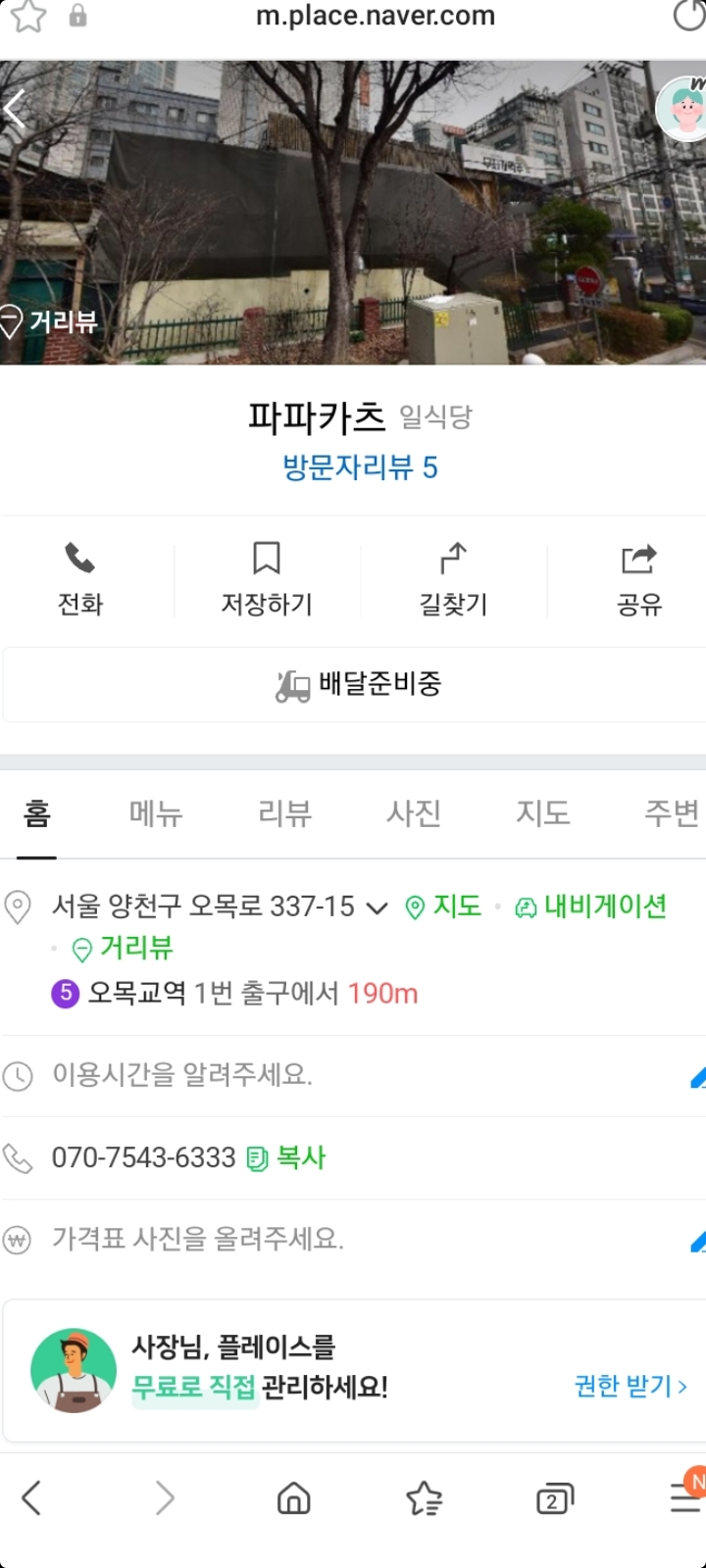Viewport: 706px width, 1568px height.
Task: Switch to the 사진 tab
Action: click(x=414, y=813)
